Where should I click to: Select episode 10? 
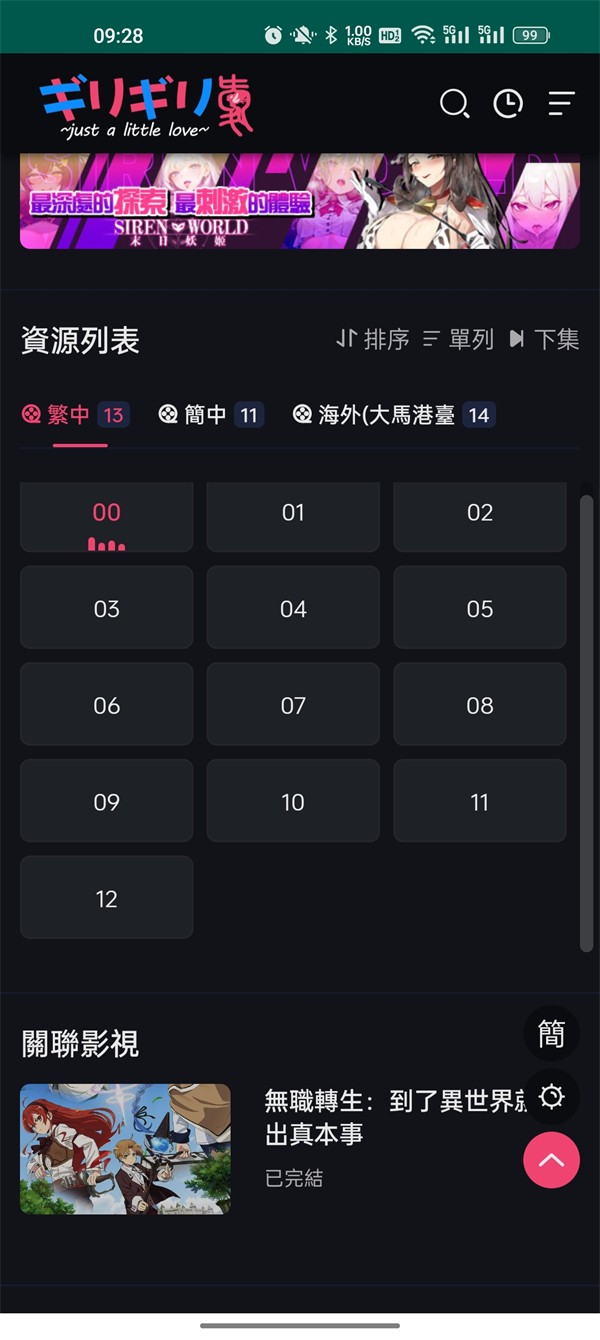(293, 802)
